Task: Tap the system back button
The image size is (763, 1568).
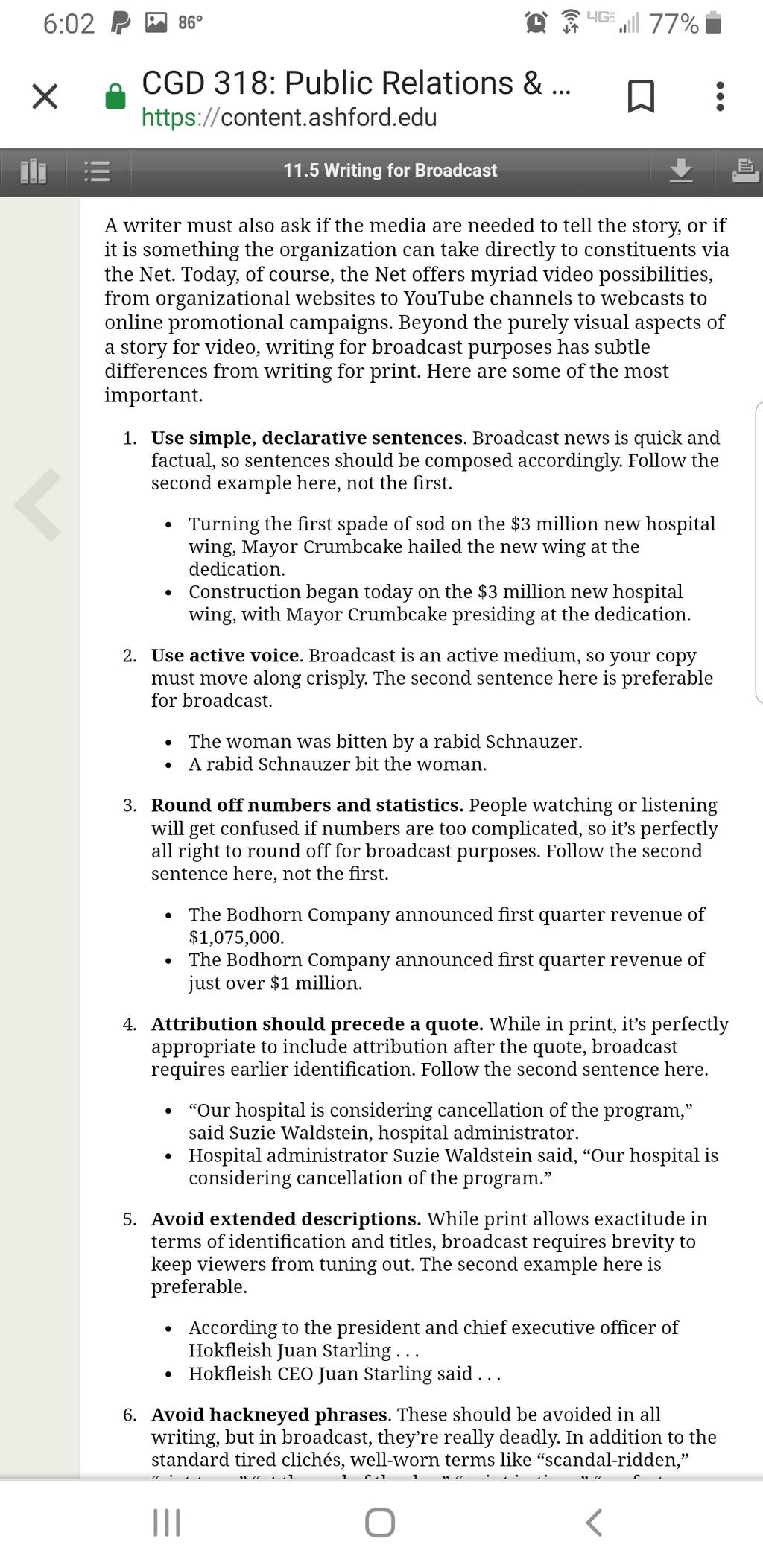Action: tap(593, 1523)
